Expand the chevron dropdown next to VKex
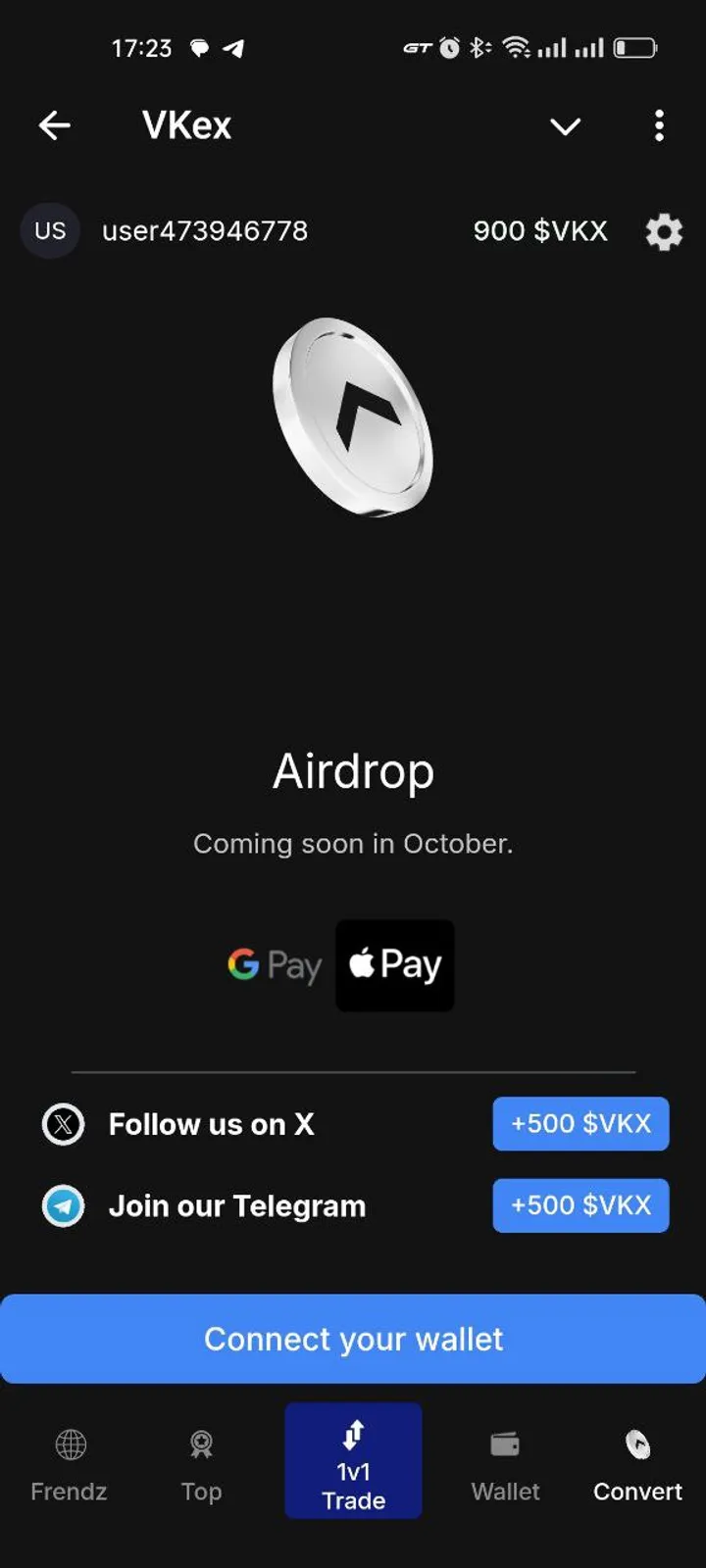This screenshot has width=706, height=1568. 565,126
